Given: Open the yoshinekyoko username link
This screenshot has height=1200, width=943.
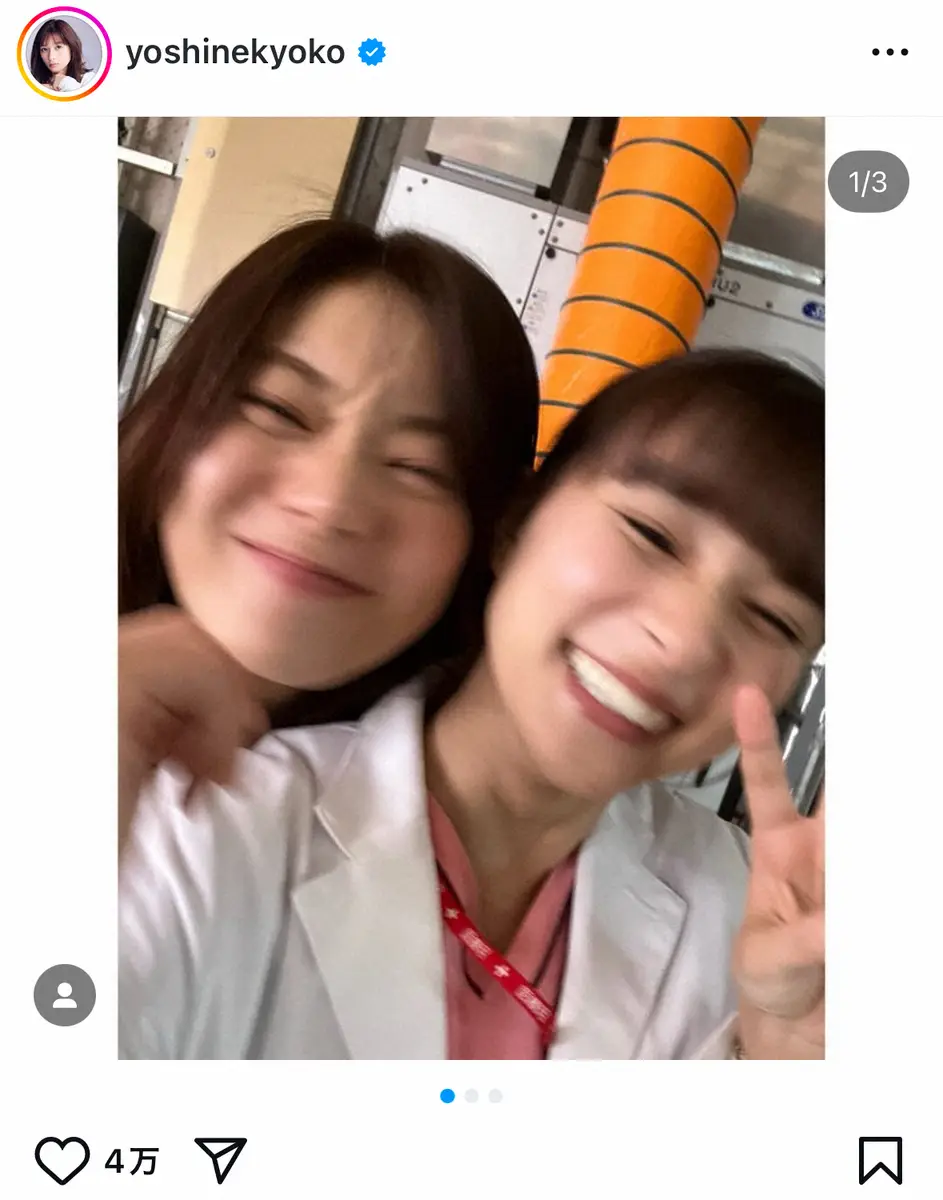Looking at the screenshot, I should 235,52.
